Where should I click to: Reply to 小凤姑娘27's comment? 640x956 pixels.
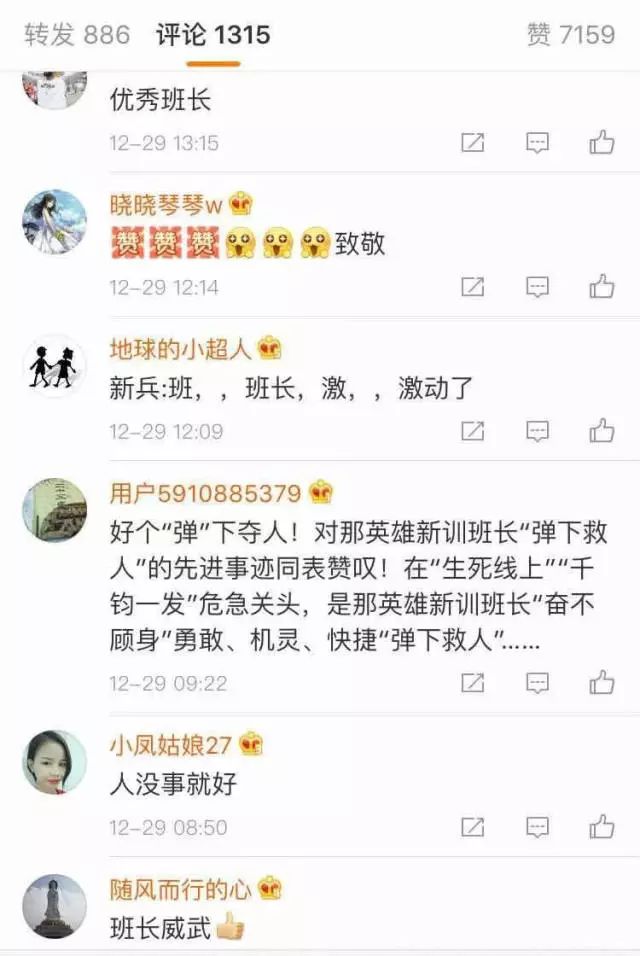pos(538,827)
